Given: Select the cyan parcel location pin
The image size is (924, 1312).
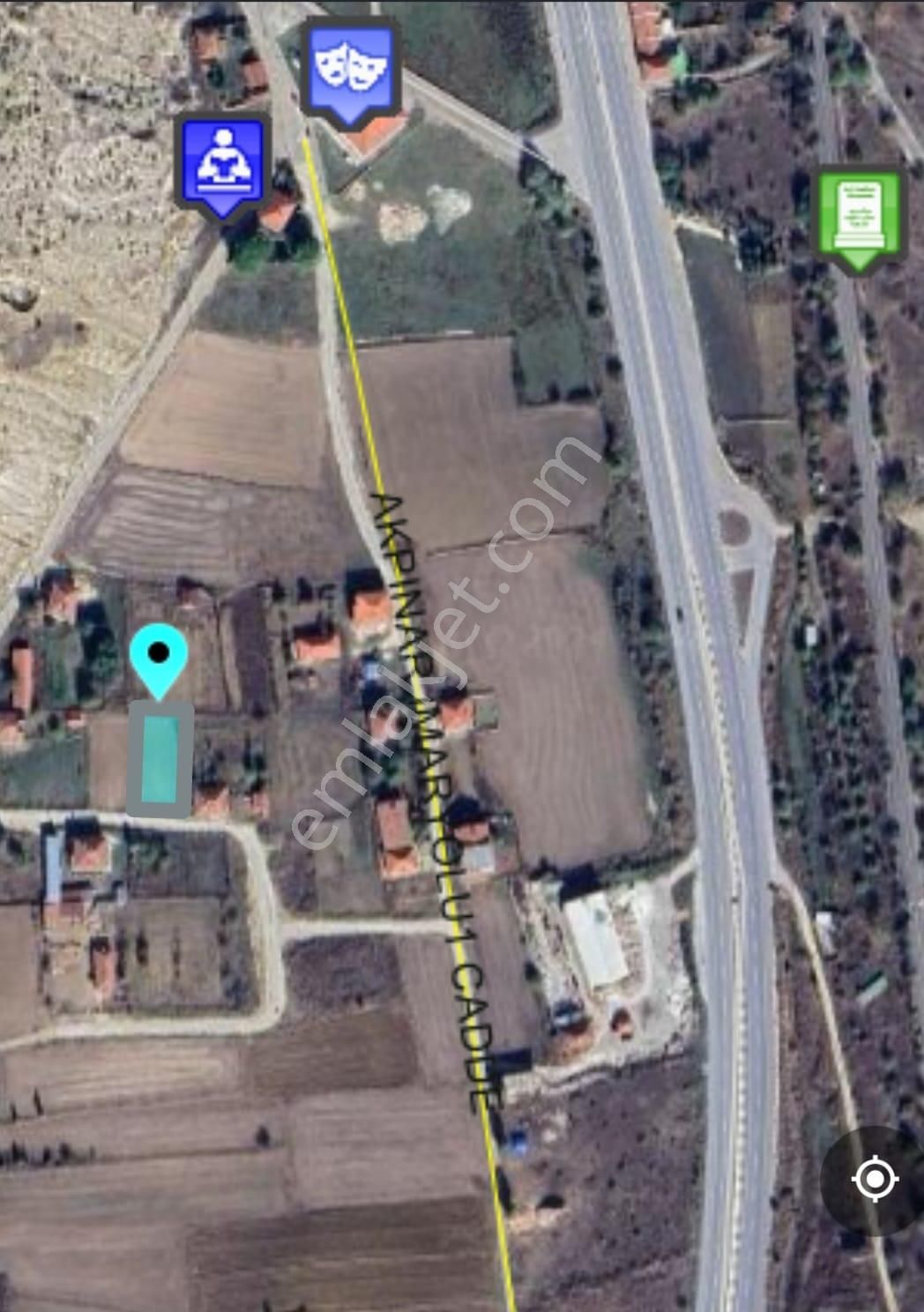Looking at the screenshot, I should 159,657.
